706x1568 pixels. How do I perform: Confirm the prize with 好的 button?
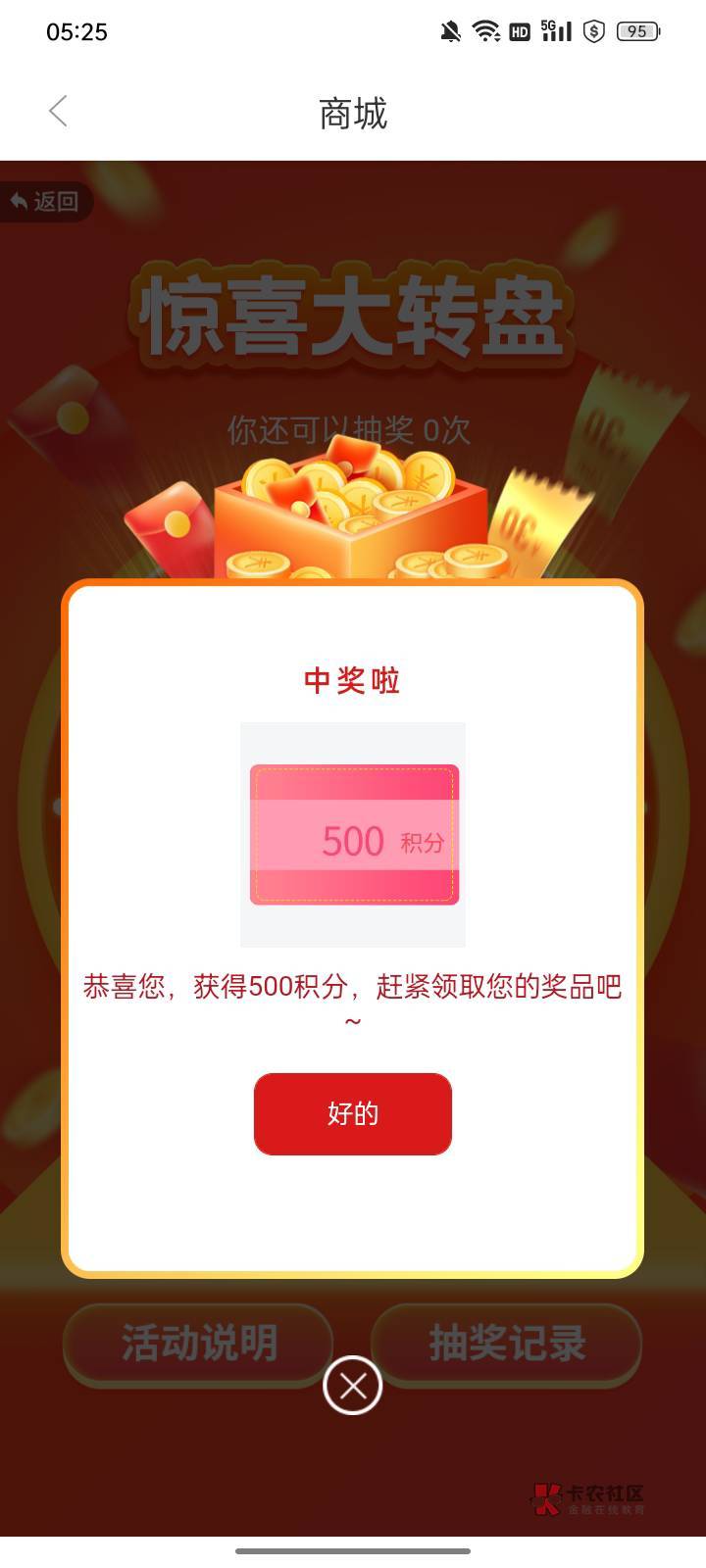353,1114
